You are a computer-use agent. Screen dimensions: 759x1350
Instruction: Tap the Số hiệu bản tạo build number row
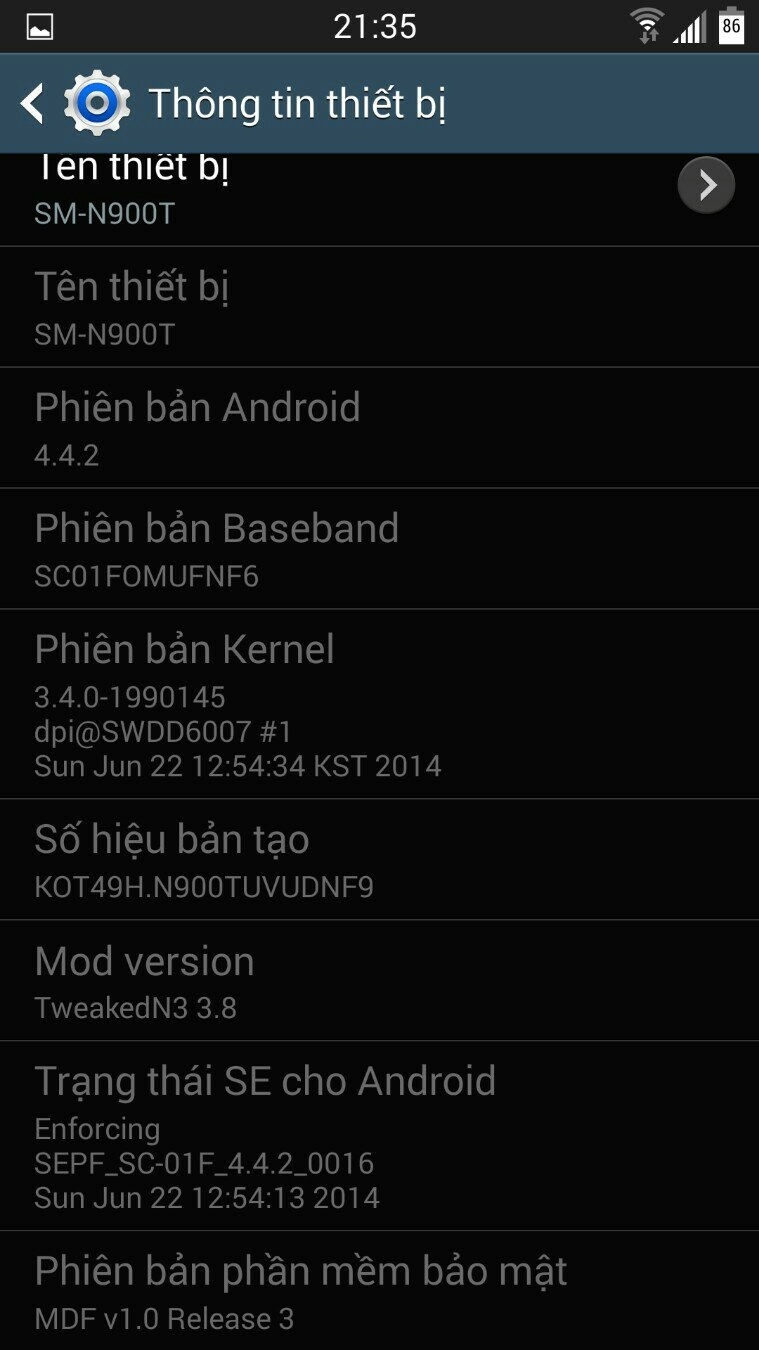coord(379,860)
